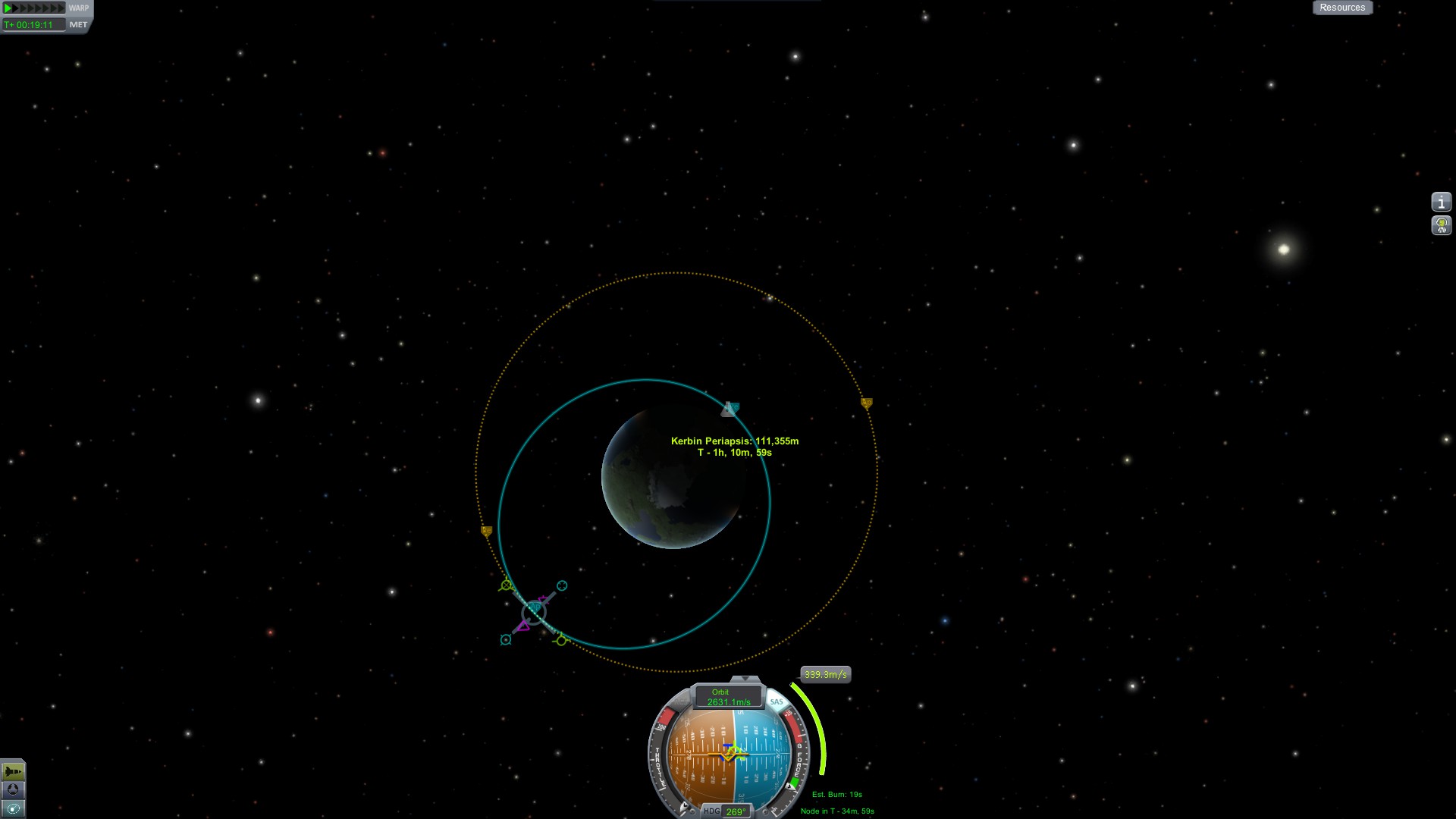Toggle MET clock display mode
Image resolution: width=1456 pixels, height=819 pixels.
tap(78, 25)
